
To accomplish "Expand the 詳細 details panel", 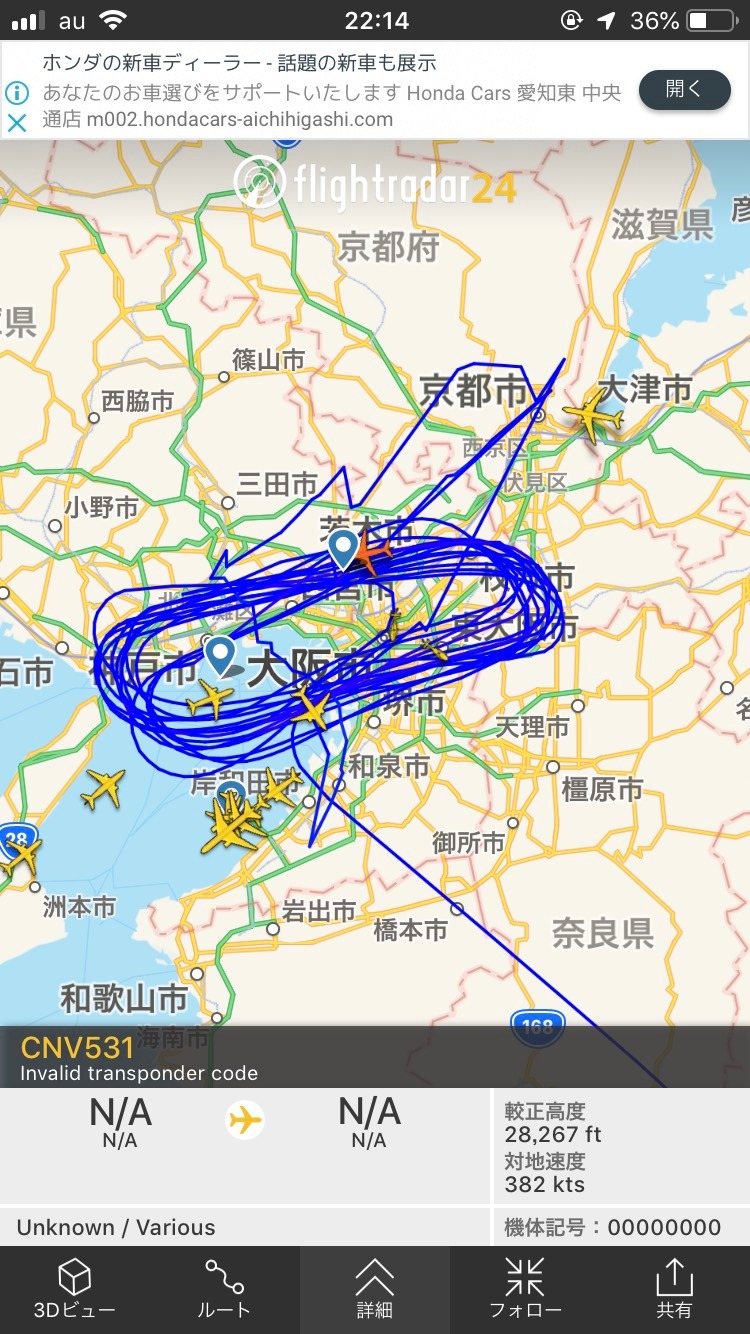I will [374, 1289].
